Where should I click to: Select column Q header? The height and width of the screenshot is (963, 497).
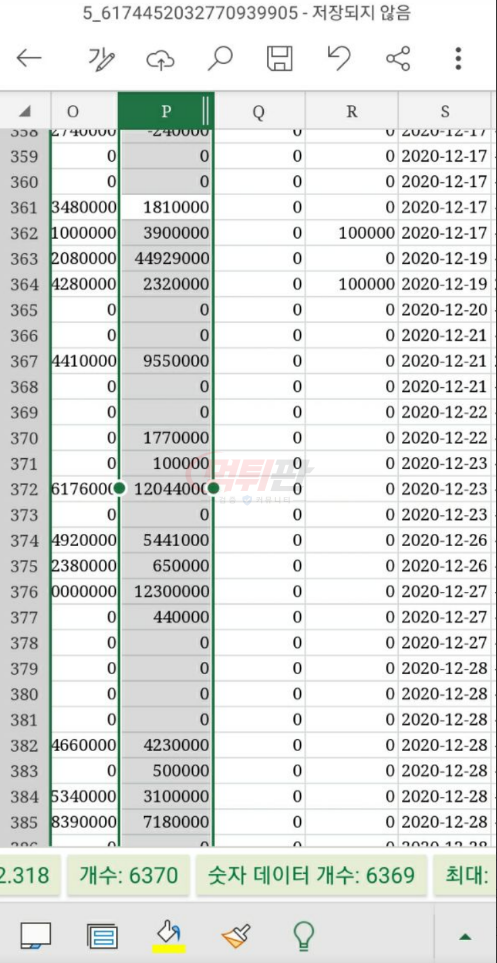[259, 111]
